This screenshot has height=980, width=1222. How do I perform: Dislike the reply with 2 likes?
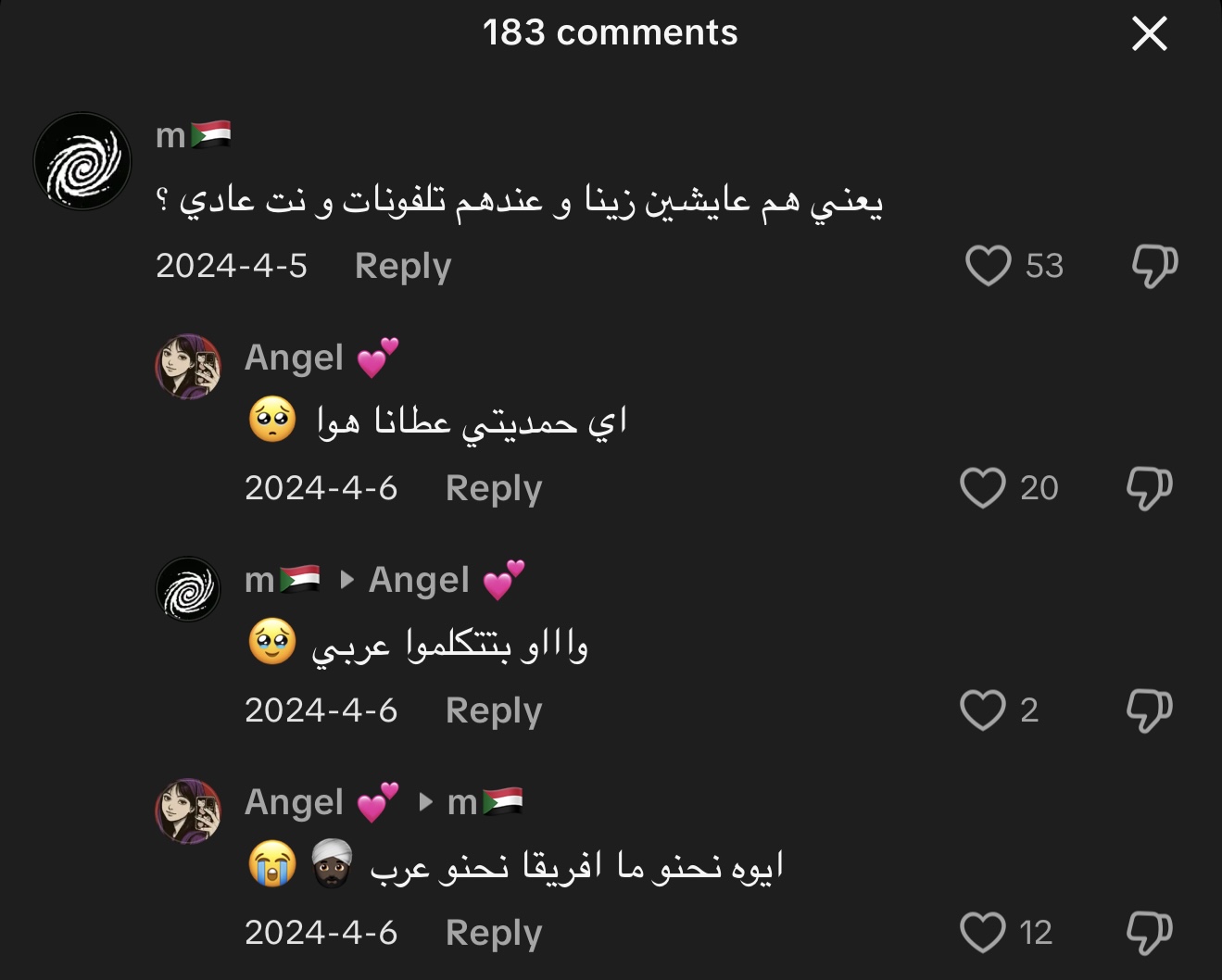click(x=1149, y=710)
